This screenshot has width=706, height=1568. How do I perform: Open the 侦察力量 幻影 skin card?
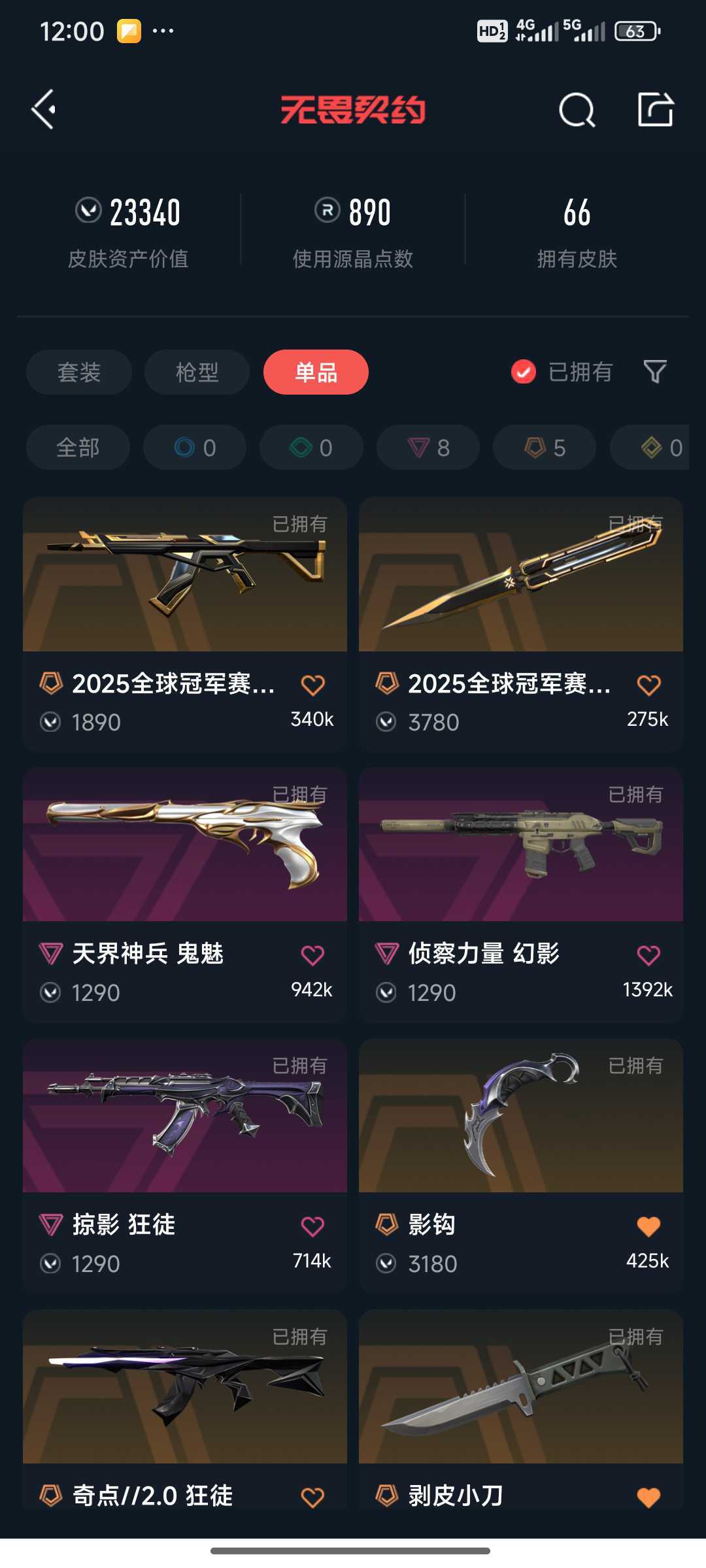point(521,895)
